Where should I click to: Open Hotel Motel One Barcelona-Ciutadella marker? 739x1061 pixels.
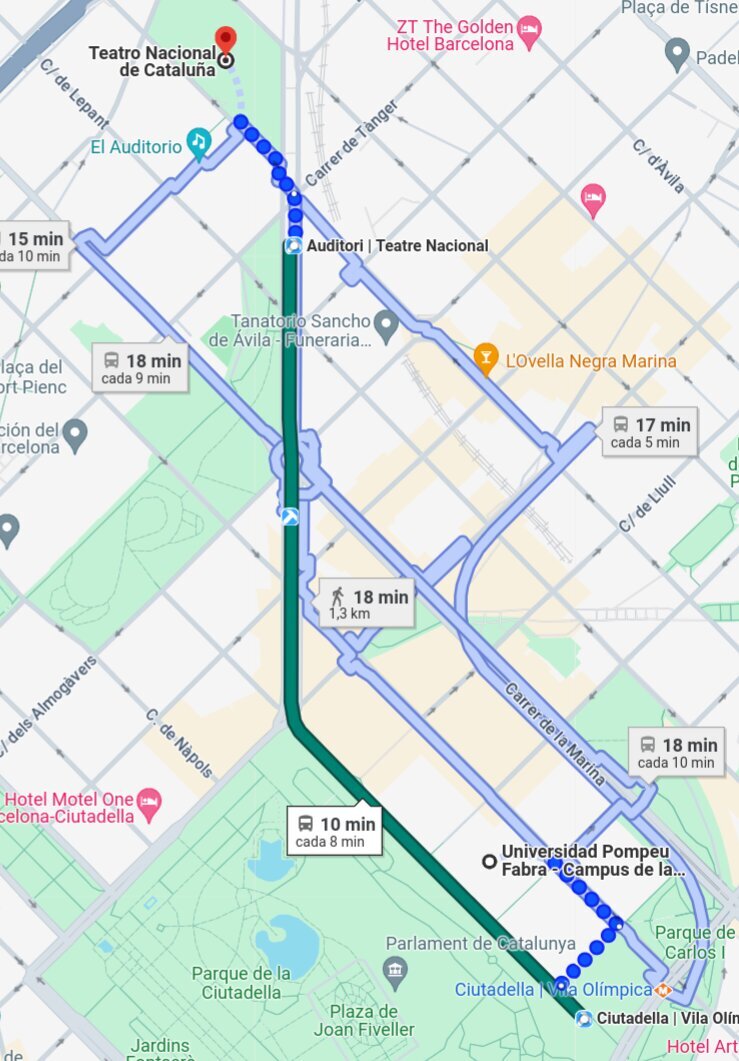pyautogui.click(x=149, y=800)
